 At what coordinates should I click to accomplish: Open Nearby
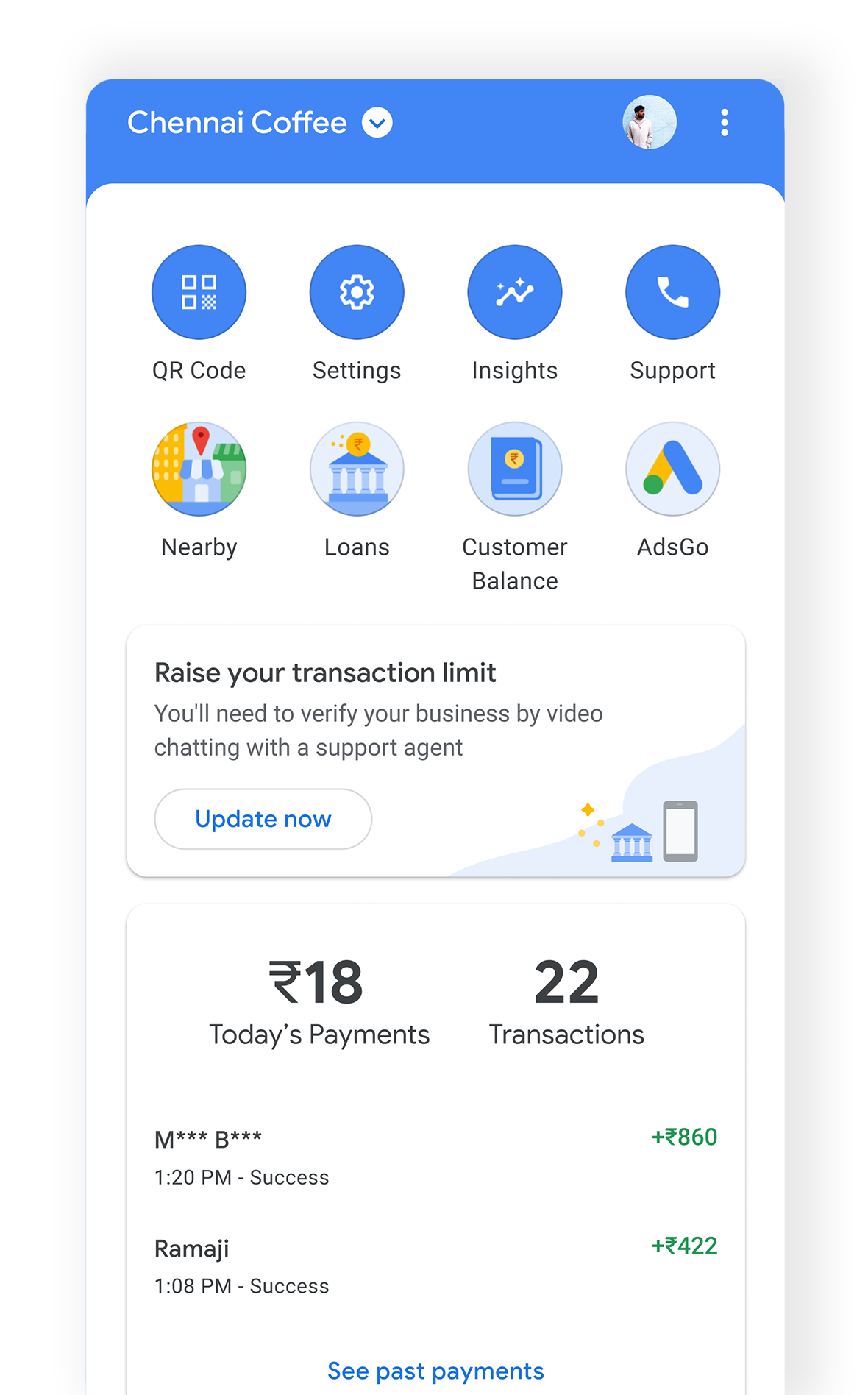(x=199, y=469)
